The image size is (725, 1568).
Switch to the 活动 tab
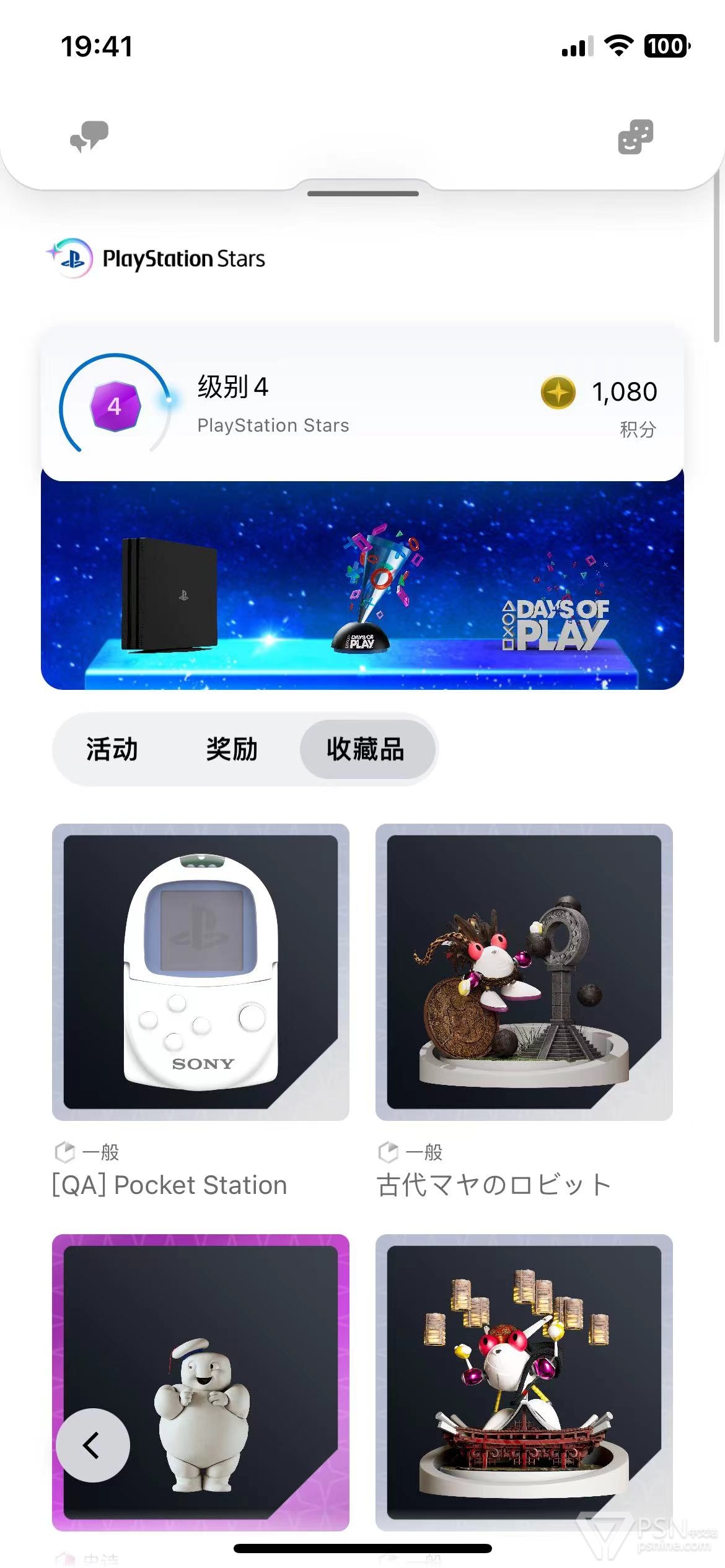pyautogui.click(x=112, y=749)
